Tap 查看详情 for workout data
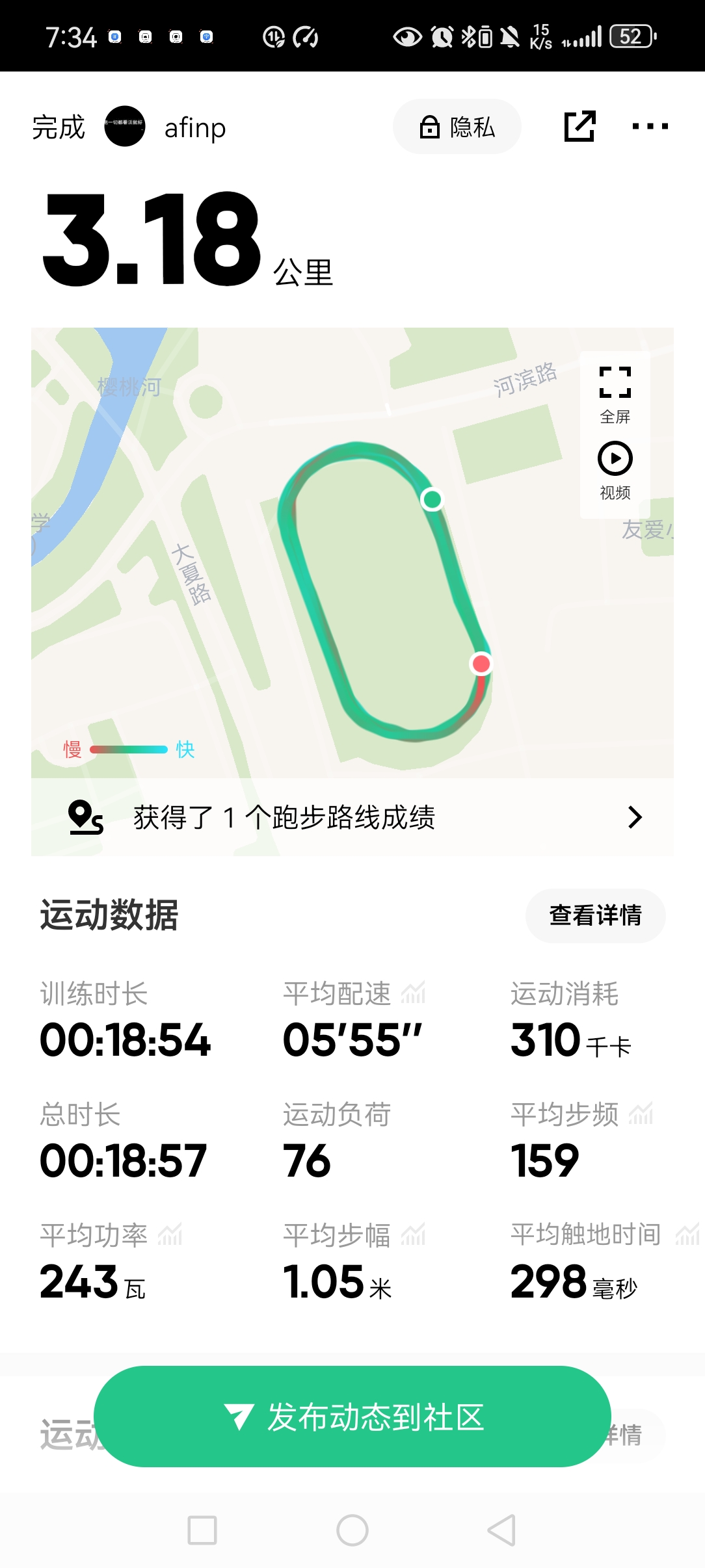This screenshot has height=1568, width=705. click(595, 915)
